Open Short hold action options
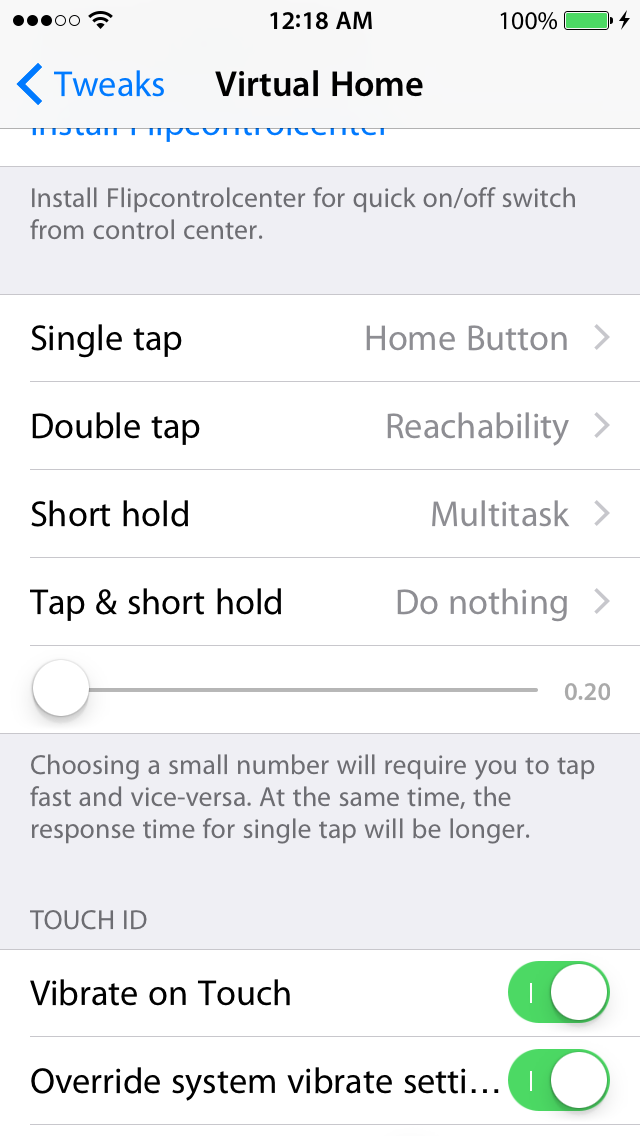The width and height of the screenshot is (640, 1136). coord(320,515)
